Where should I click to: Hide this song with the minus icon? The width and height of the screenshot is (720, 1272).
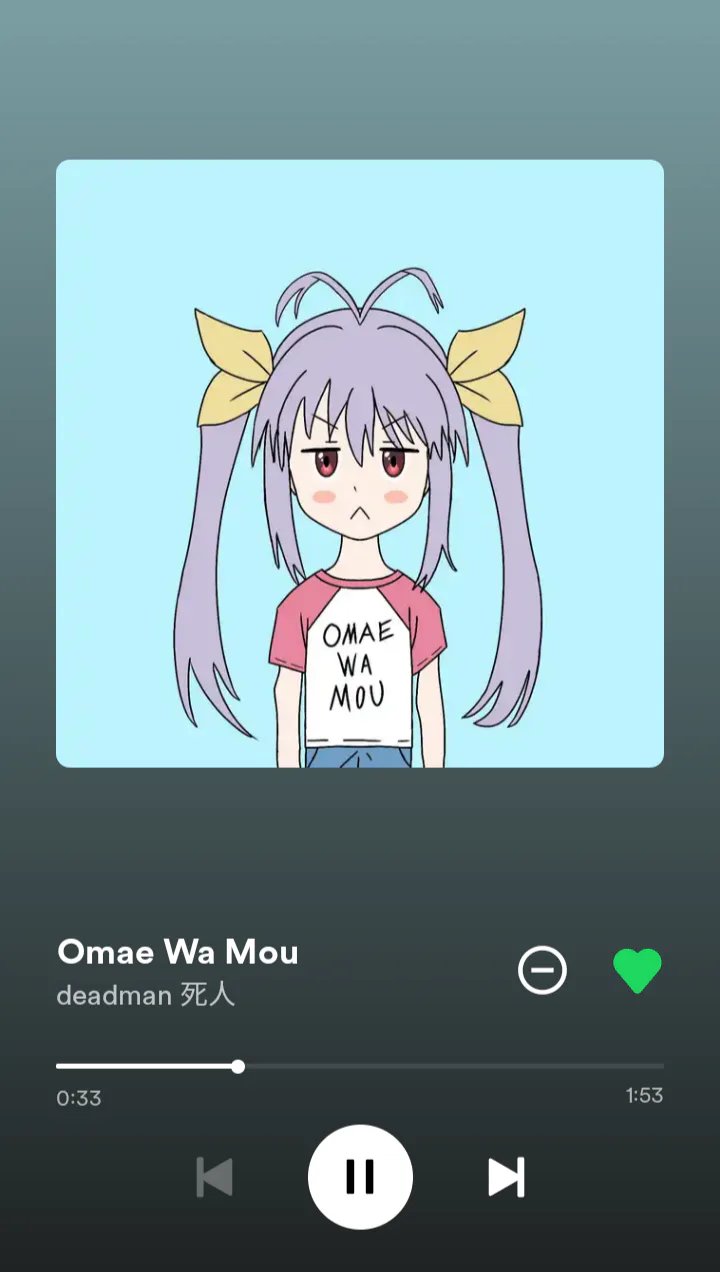click(542, 970)
